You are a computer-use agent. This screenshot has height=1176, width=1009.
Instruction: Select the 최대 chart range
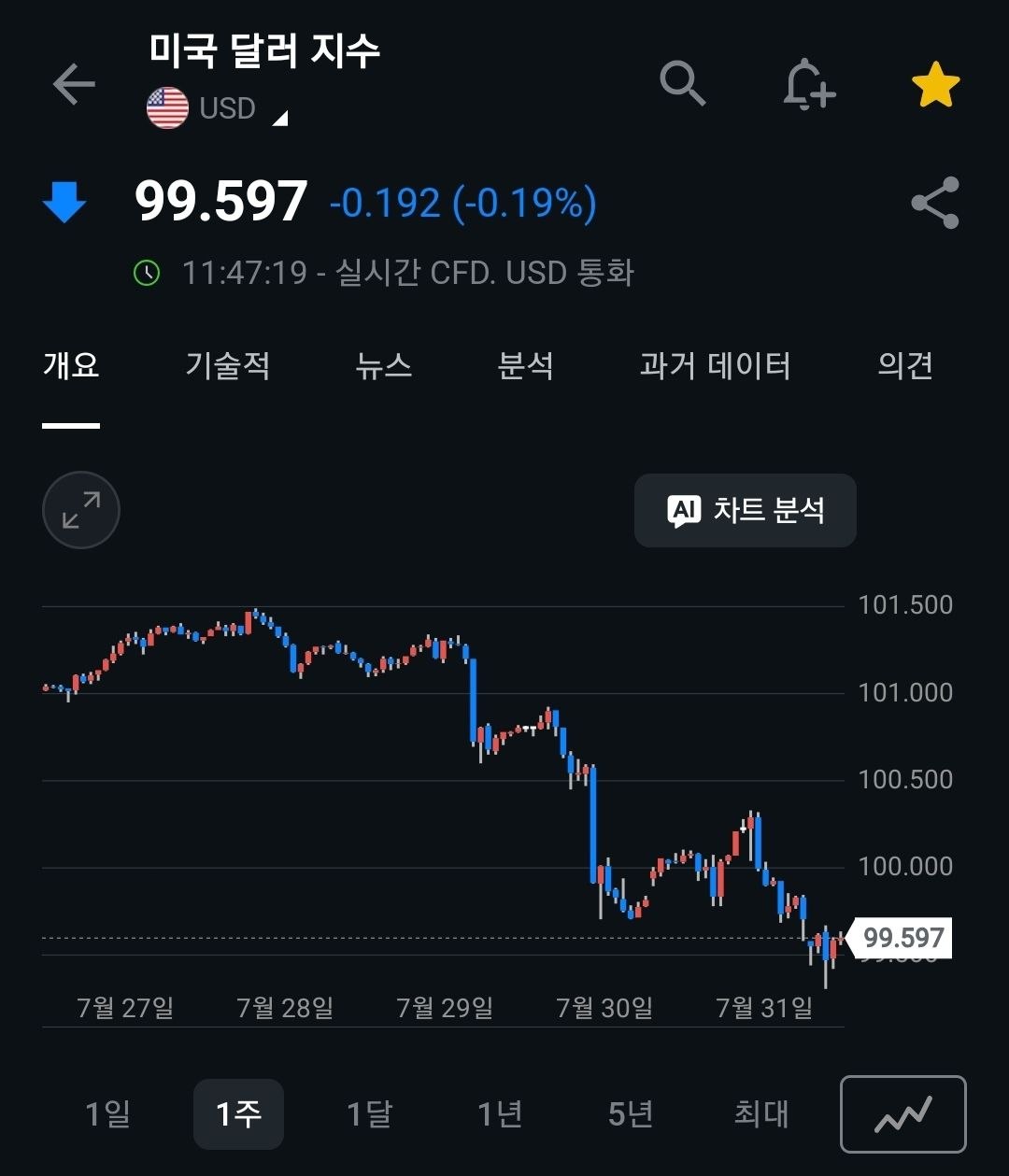click(761, 1113)
